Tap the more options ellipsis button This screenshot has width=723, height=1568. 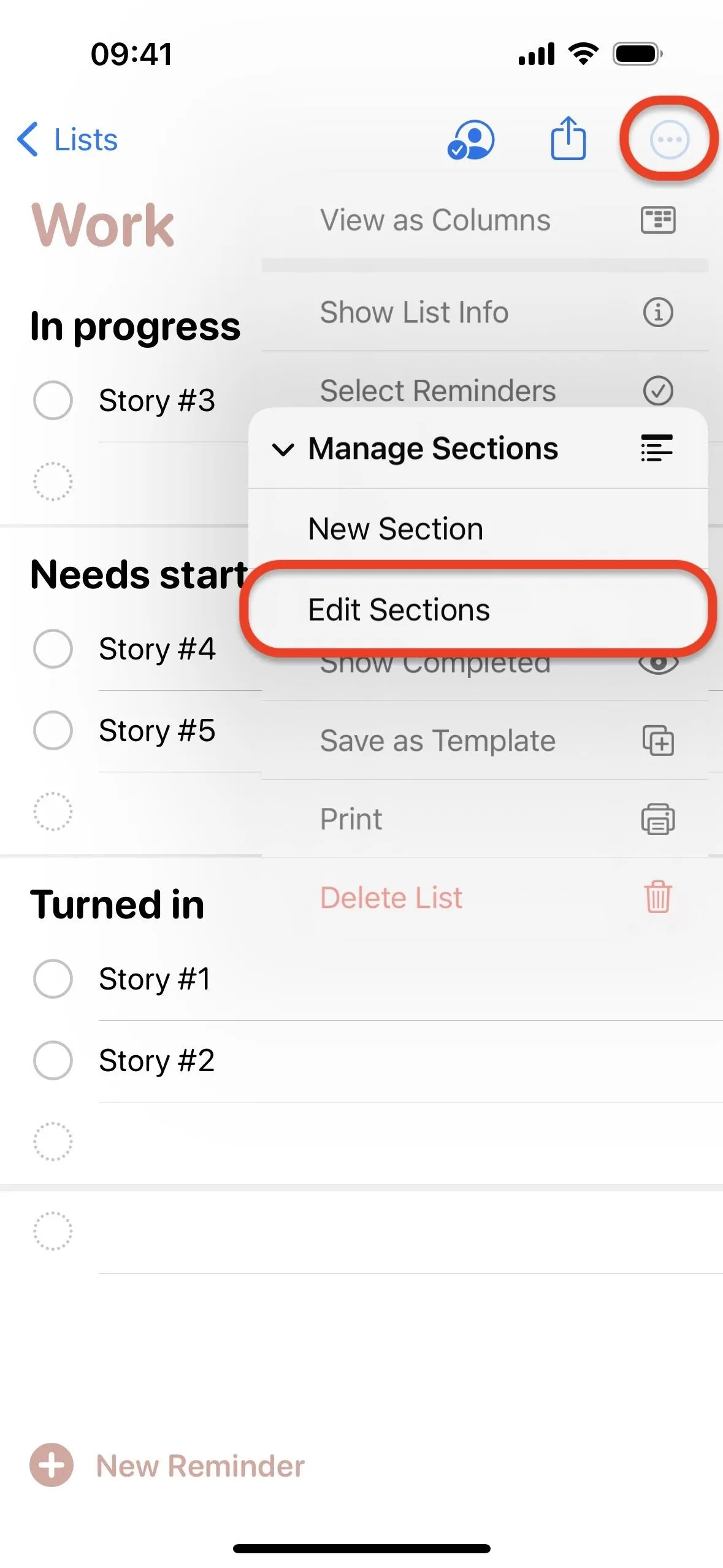click(x=669, y=140)
